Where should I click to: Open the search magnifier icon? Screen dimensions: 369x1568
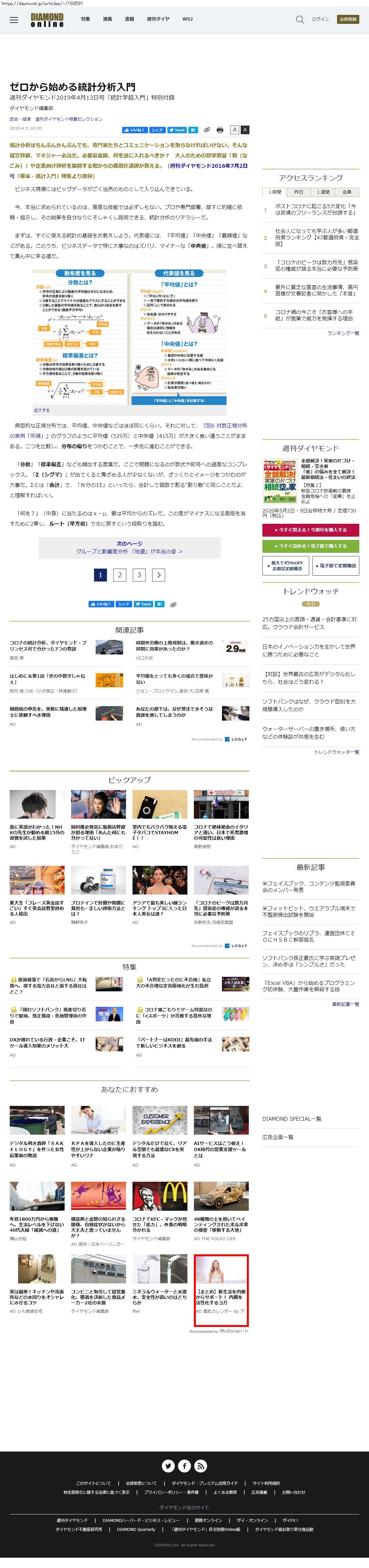pyautogui.click(x=300, y=19)
